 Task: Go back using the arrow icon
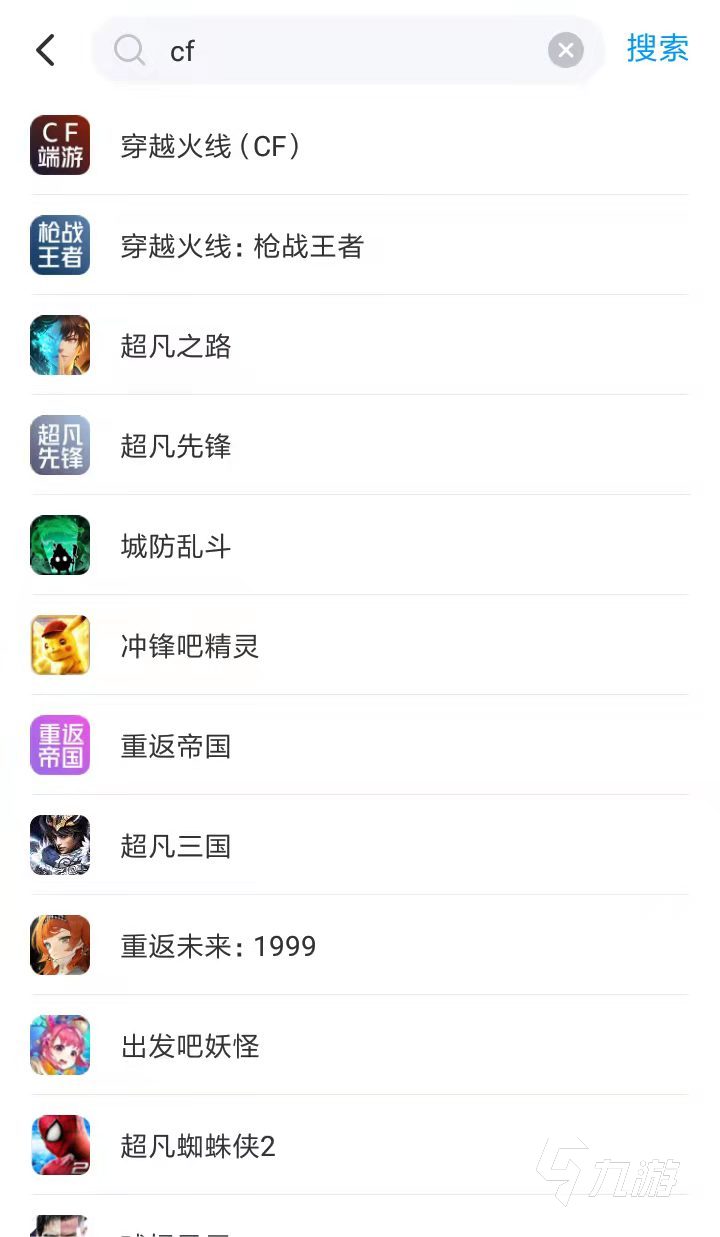click(45, 50)
